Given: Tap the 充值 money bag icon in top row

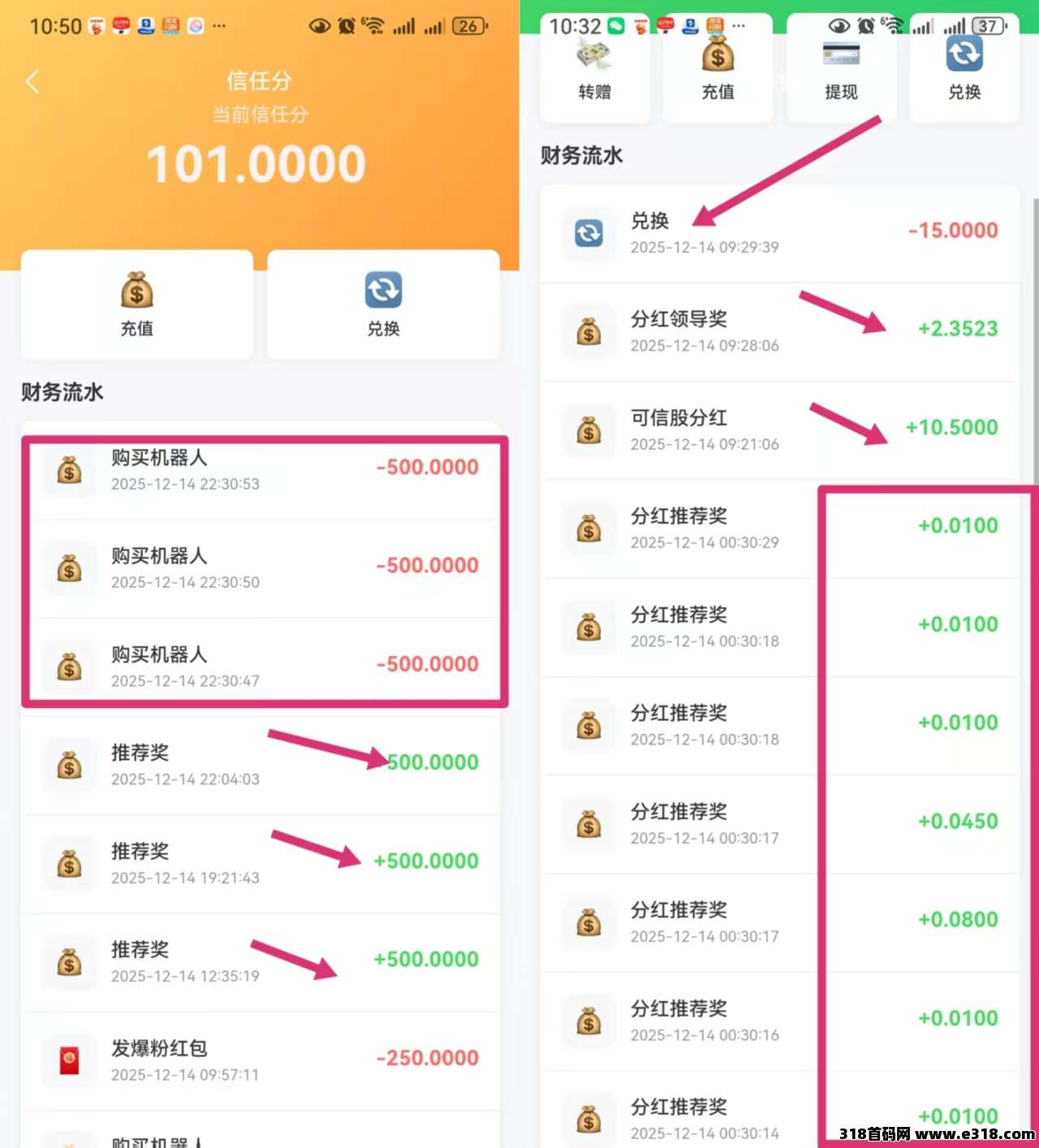Looking at the screenshot, I should [718, 54].
